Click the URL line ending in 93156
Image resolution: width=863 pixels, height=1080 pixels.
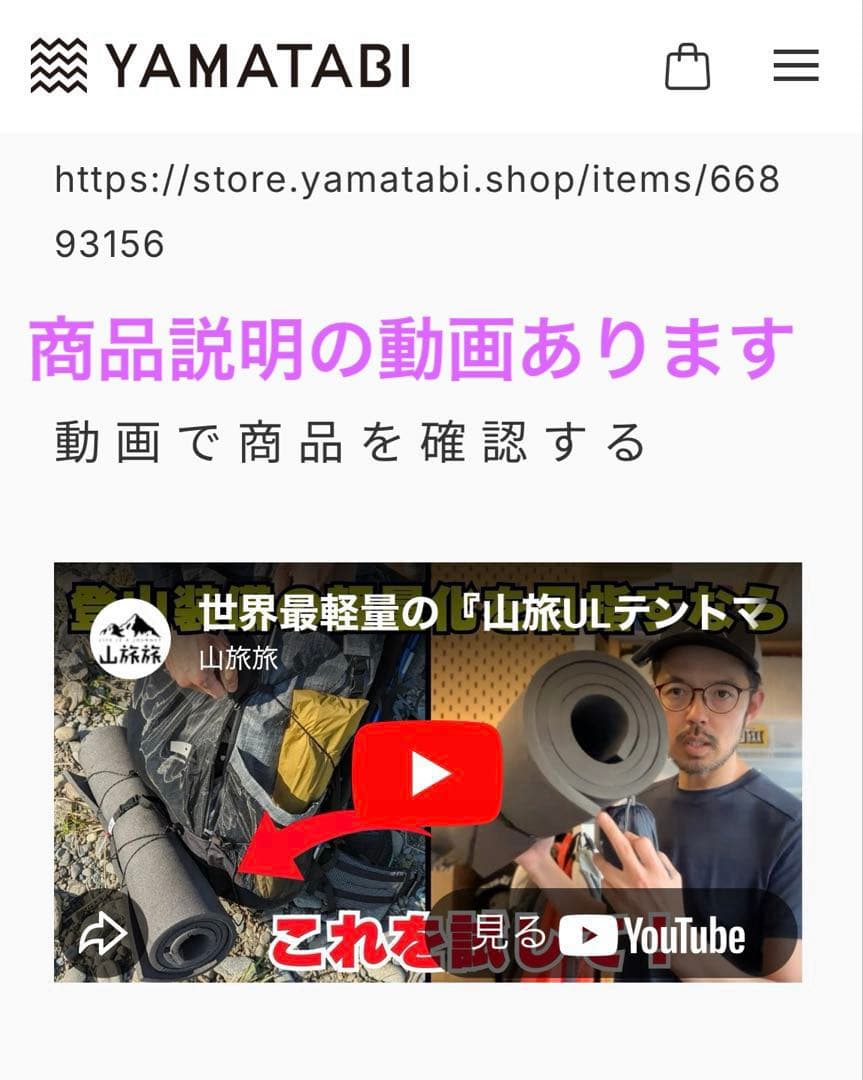coord(110,240)
